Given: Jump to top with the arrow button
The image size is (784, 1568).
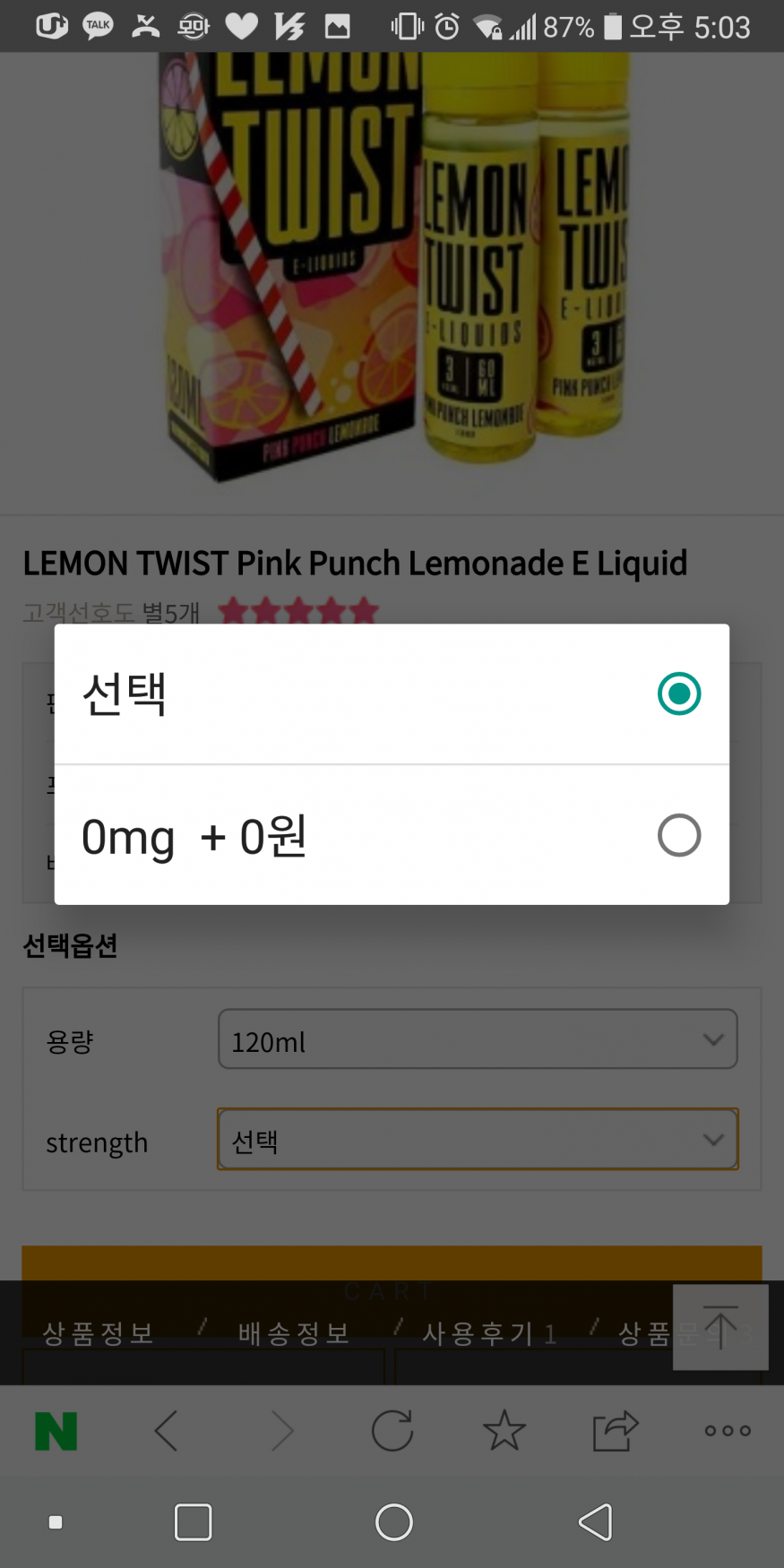Looking at the screenshot, I should coord(720,1327).
